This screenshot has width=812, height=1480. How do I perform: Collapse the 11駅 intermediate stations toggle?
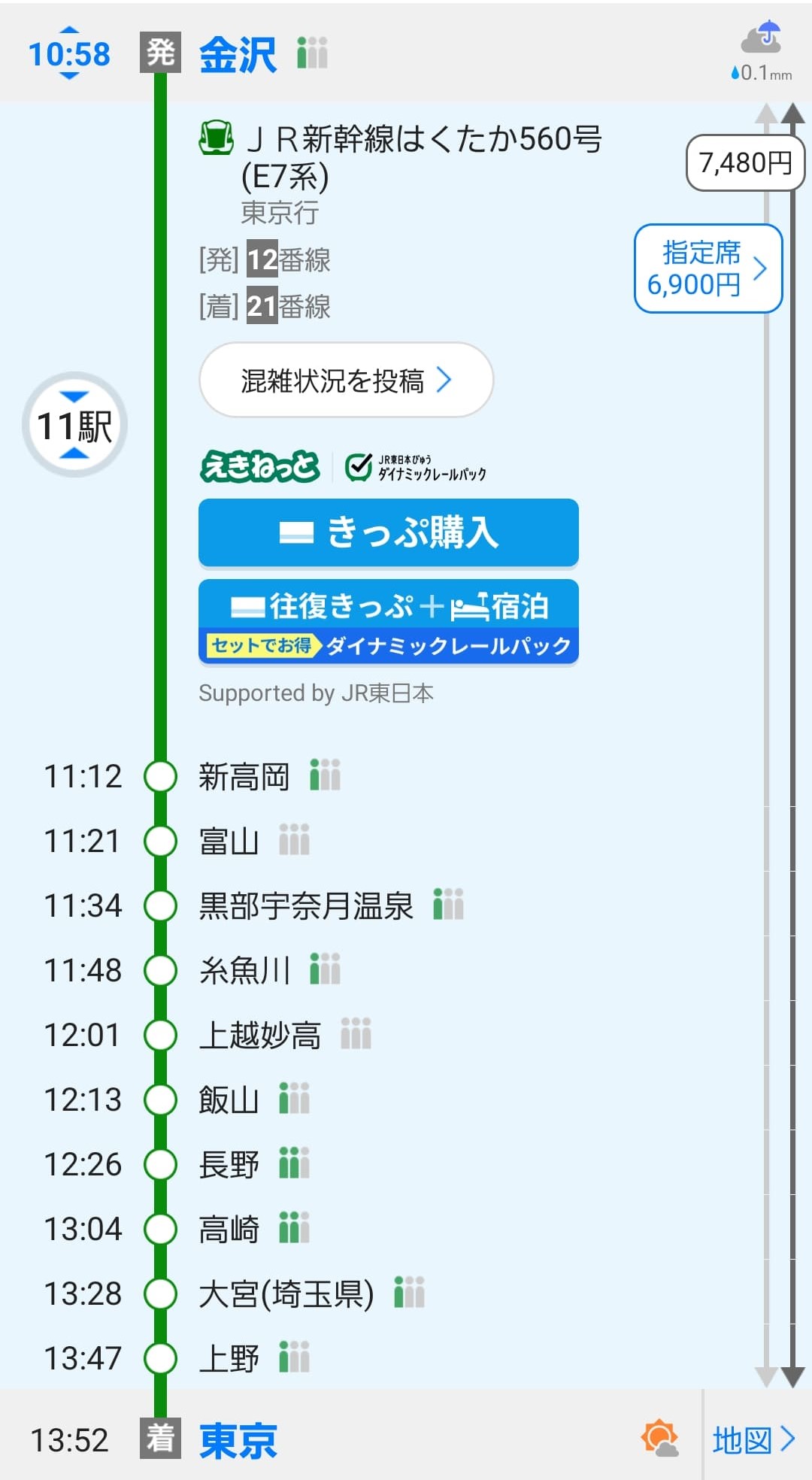[x=74, y=425]
